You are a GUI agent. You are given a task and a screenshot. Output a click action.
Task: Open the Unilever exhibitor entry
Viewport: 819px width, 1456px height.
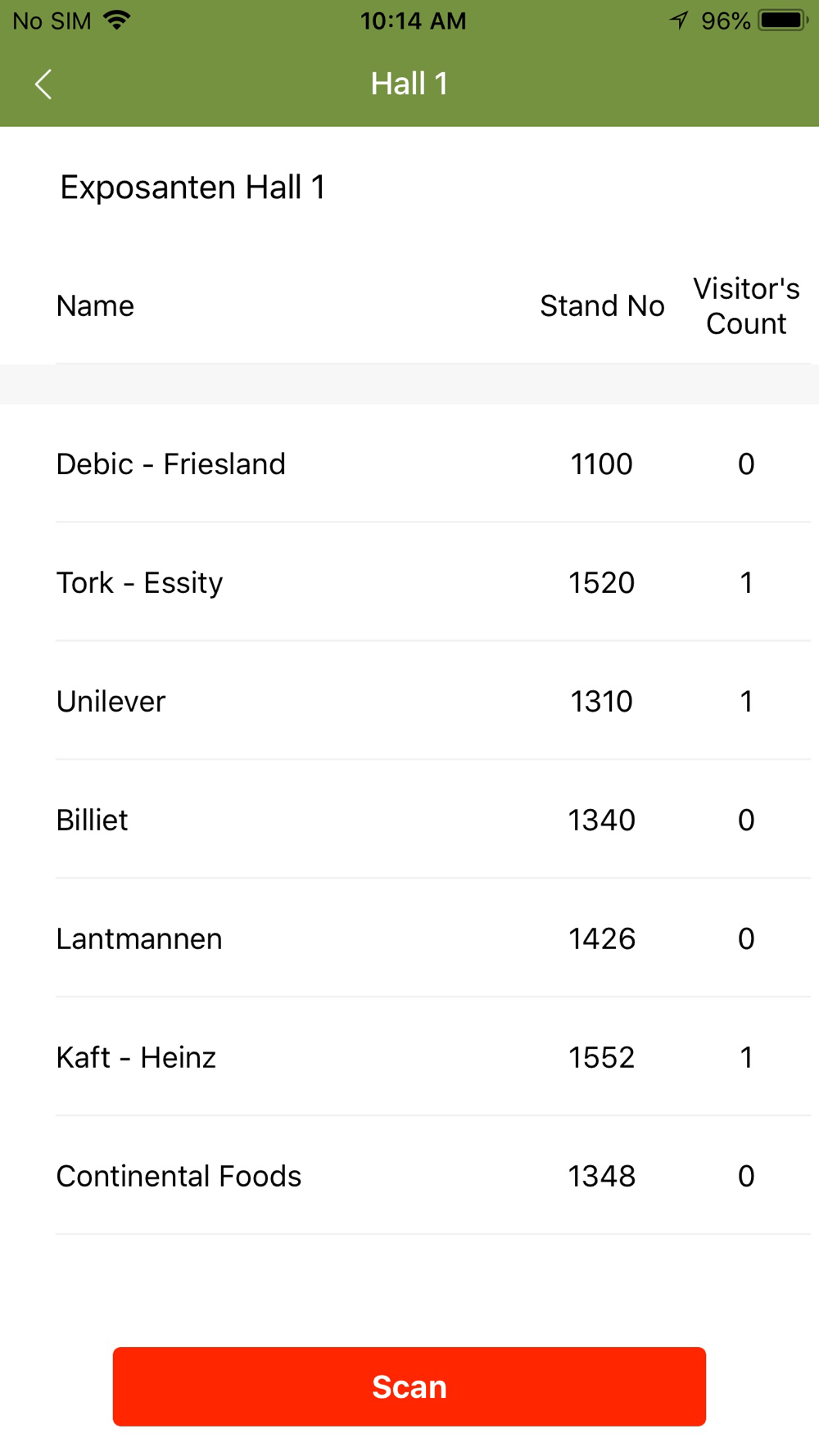click(409, 701)
